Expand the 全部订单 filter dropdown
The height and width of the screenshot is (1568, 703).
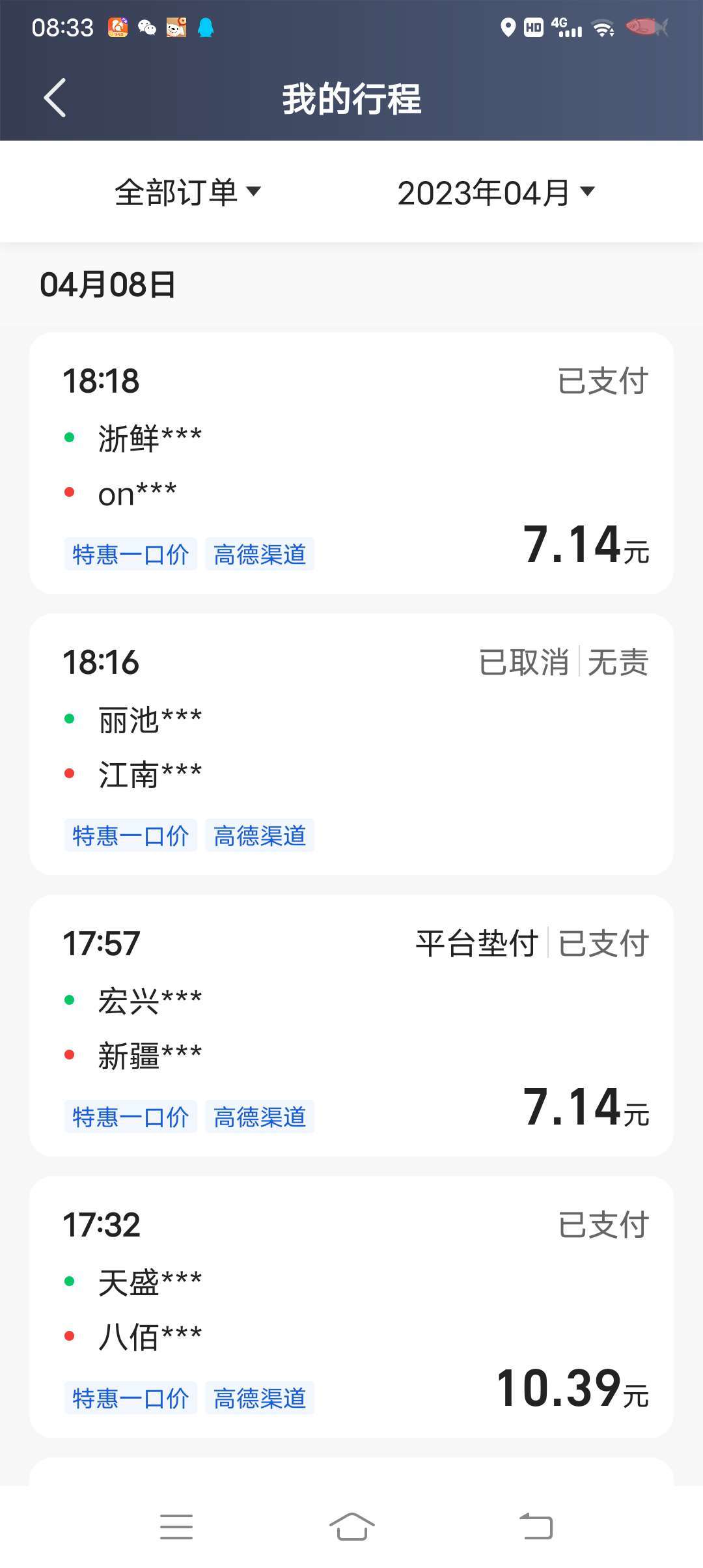tap(187, 192)
